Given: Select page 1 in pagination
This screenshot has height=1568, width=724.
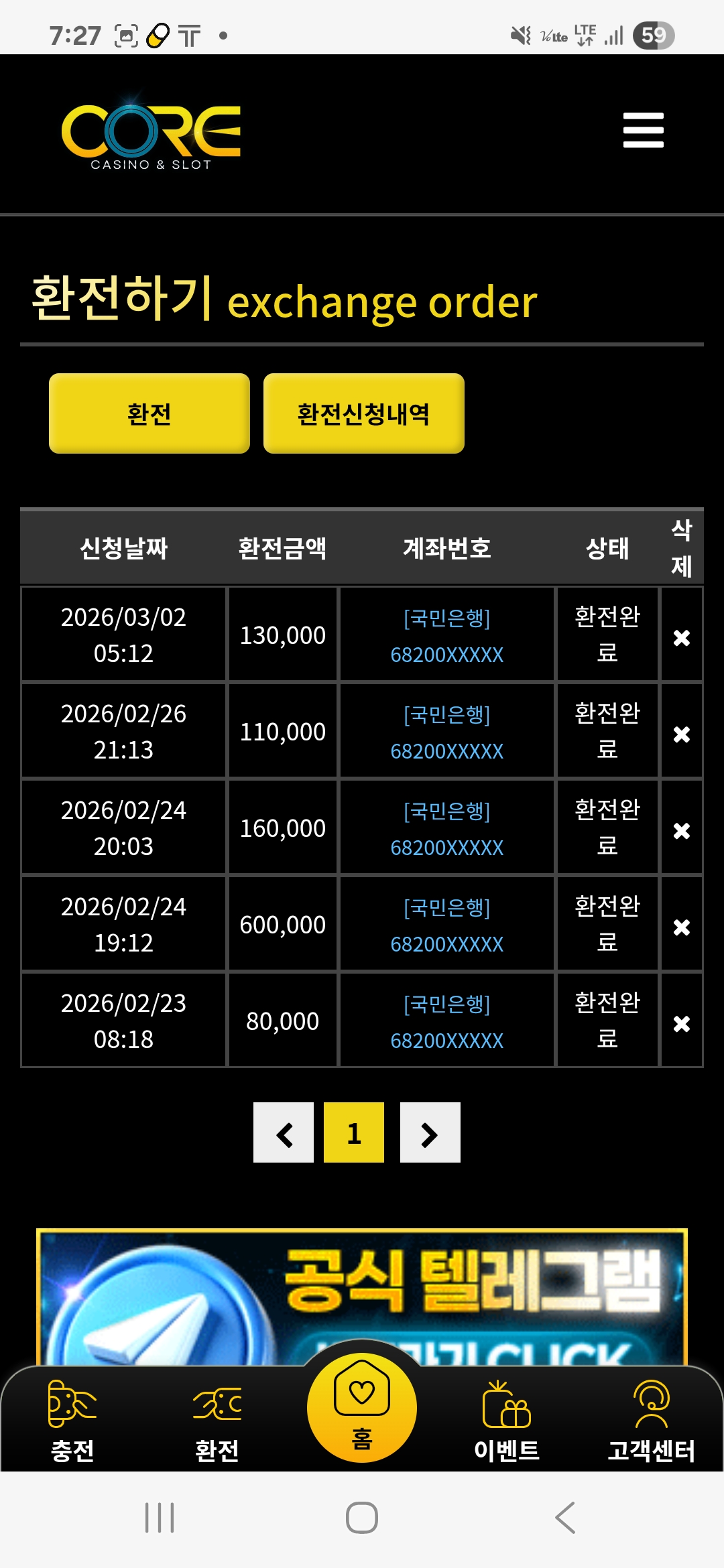Looking at the screenshot, I should pyautogui.click(x=354, y=1132).
